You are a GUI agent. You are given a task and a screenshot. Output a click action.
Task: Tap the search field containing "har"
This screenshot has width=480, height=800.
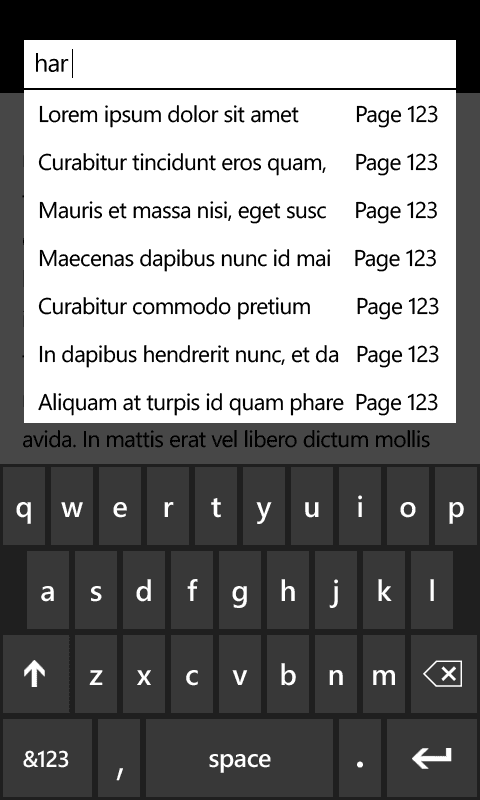click(240, 64)
